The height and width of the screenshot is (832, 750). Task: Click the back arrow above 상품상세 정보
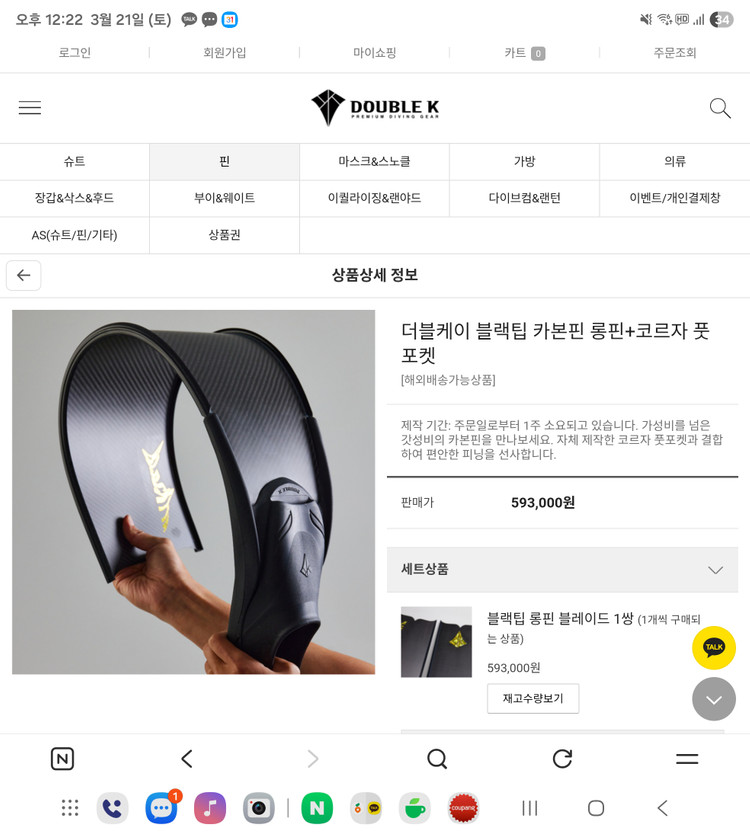point(23,275)
